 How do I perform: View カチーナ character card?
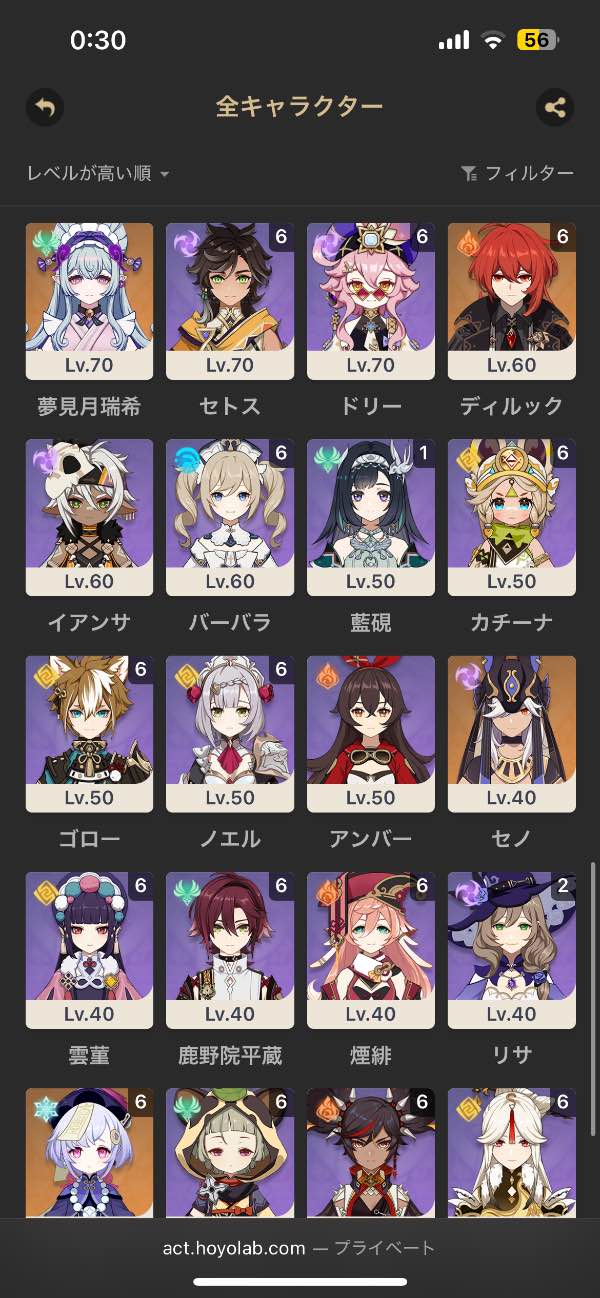(512, 517)
